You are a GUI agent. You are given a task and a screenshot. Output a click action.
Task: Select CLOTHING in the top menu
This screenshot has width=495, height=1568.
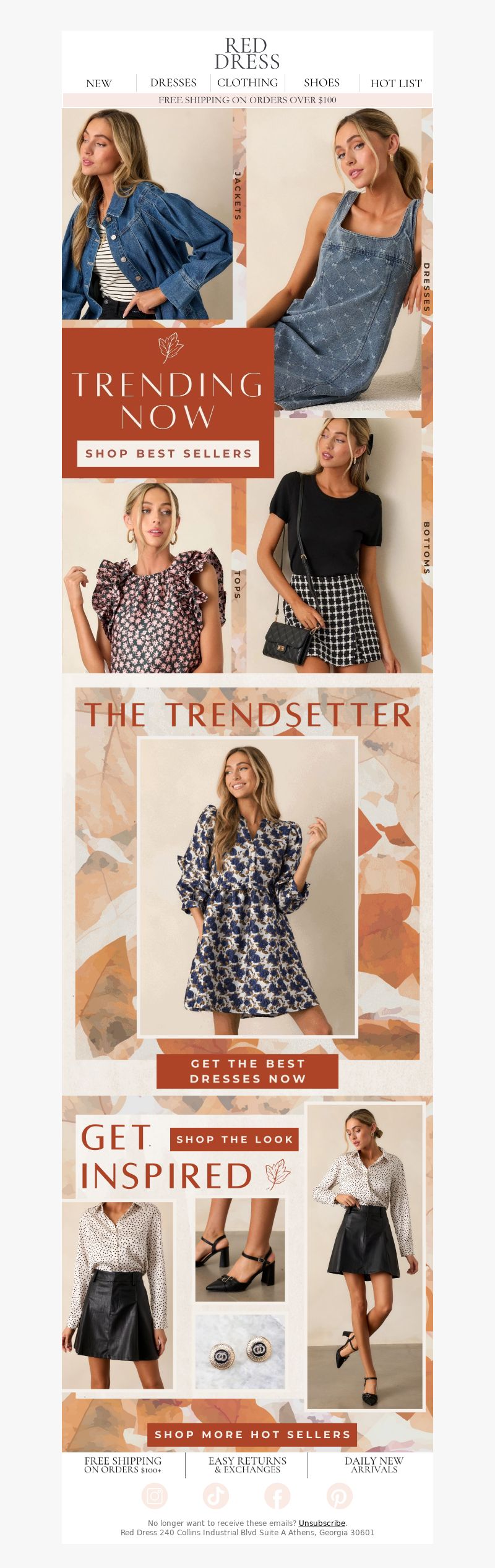click(x=247, y=83)
